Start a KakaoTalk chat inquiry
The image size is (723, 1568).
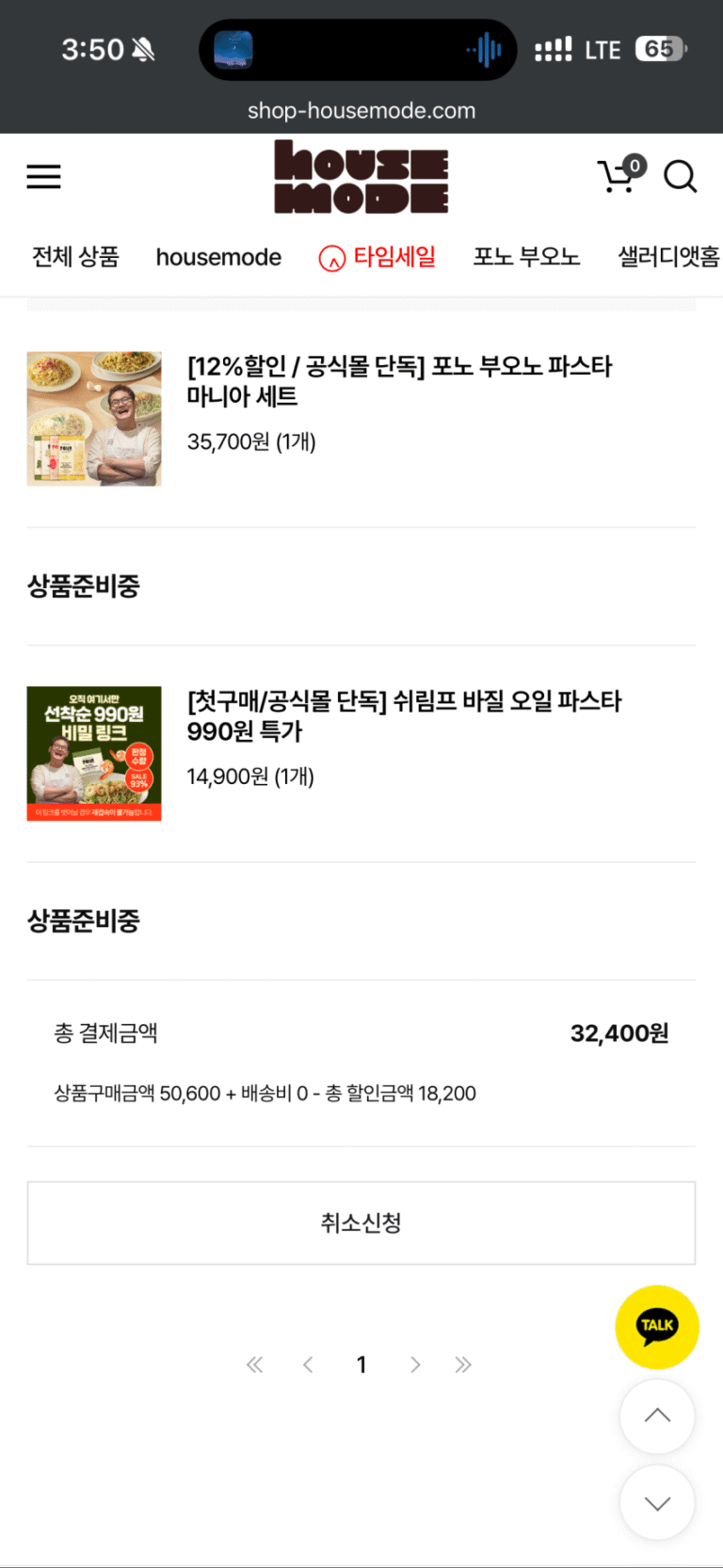[x=657, y=1326]
